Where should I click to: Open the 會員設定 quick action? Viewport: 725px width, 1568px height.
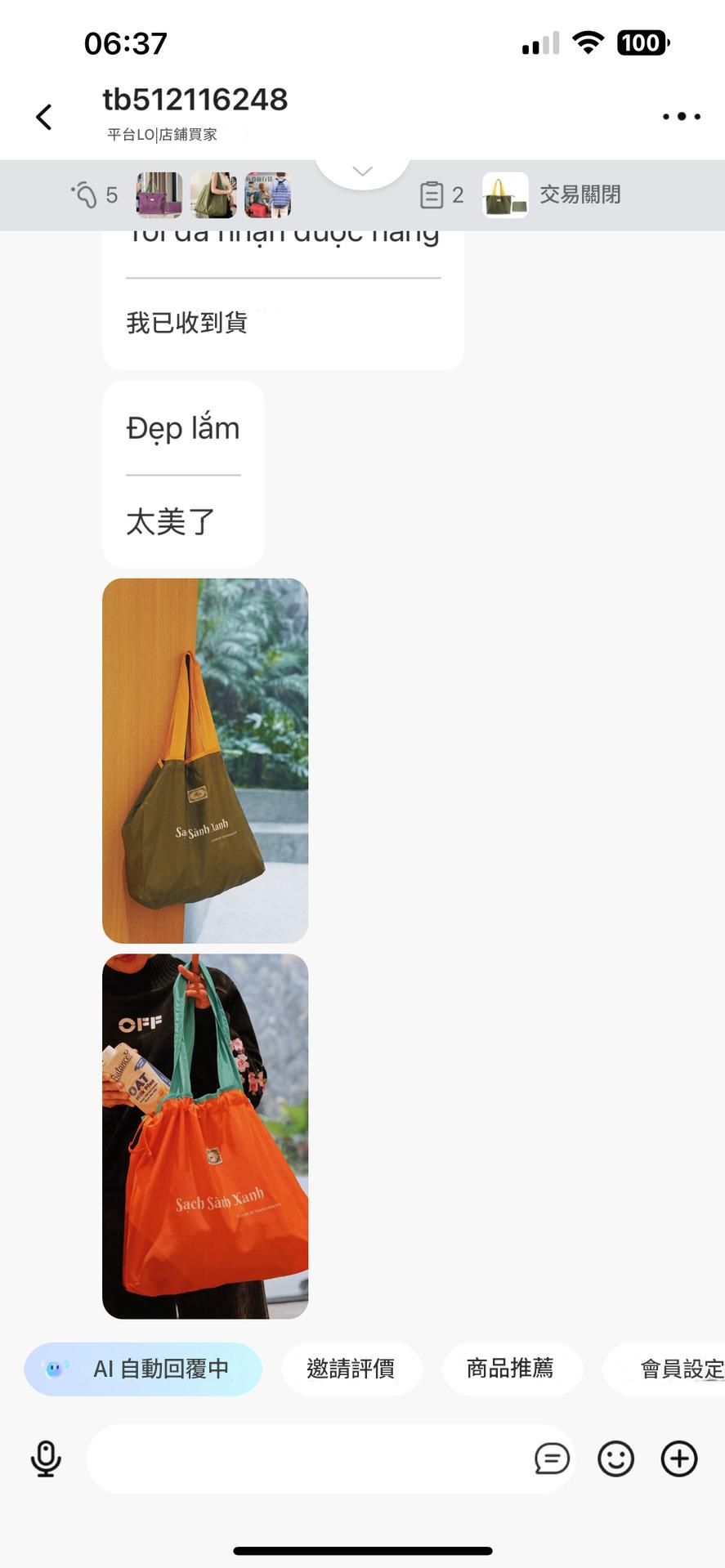point(665,1369)
